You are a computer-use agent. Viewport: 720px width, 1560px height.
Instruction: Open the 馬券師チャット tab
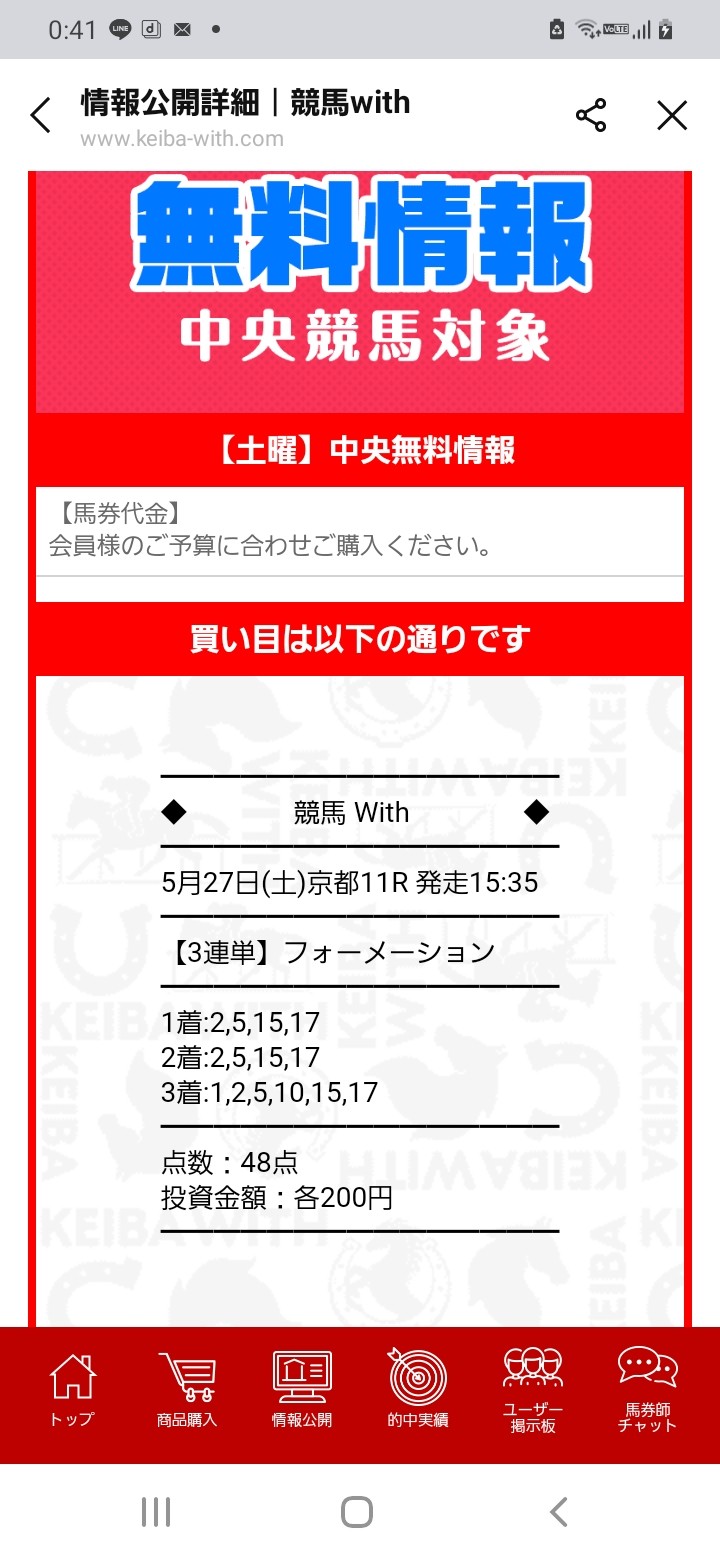(647, 1390)
